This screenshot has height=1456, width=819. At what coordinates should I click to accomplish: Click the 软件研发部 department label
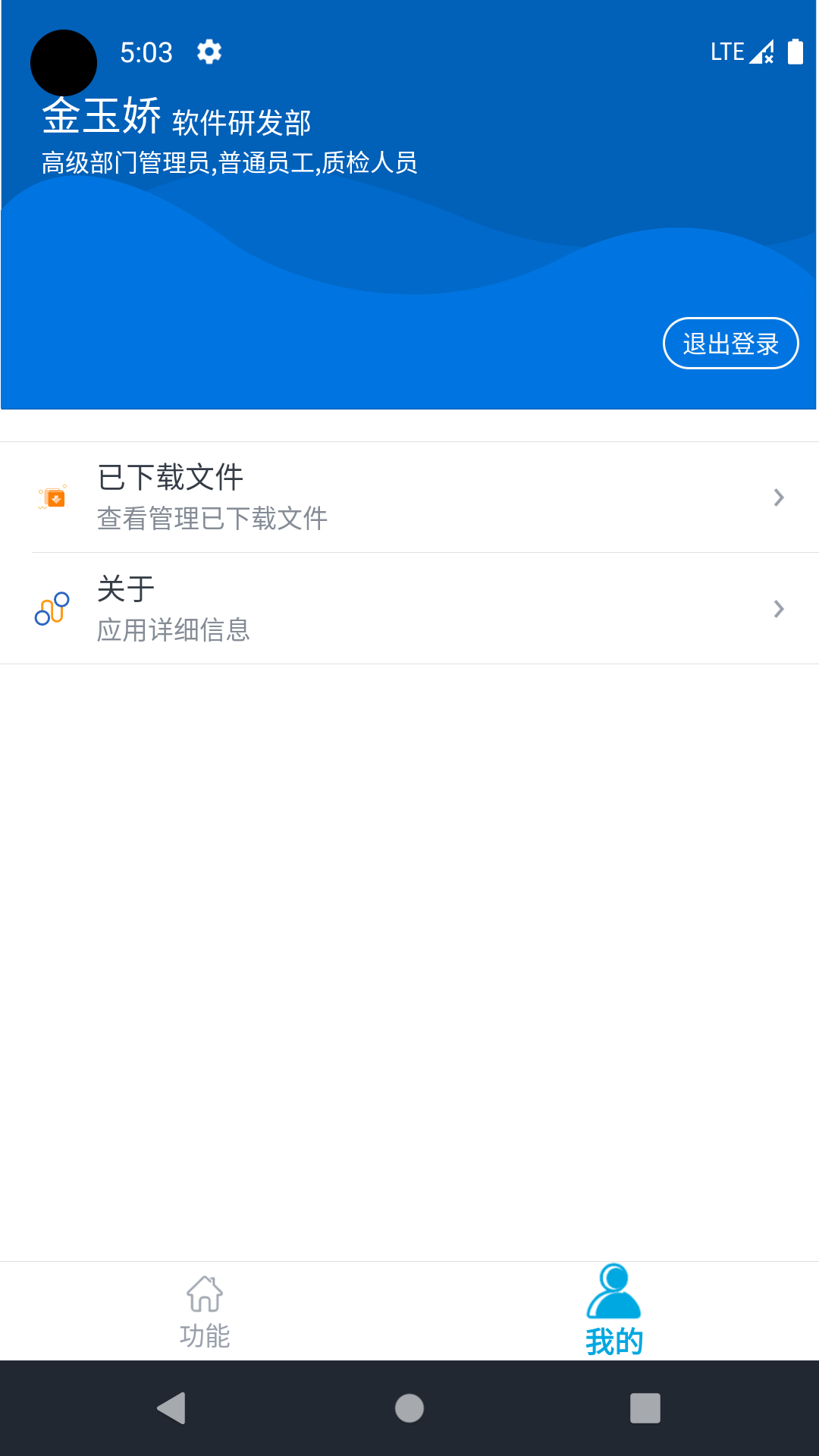coord(240,120)
